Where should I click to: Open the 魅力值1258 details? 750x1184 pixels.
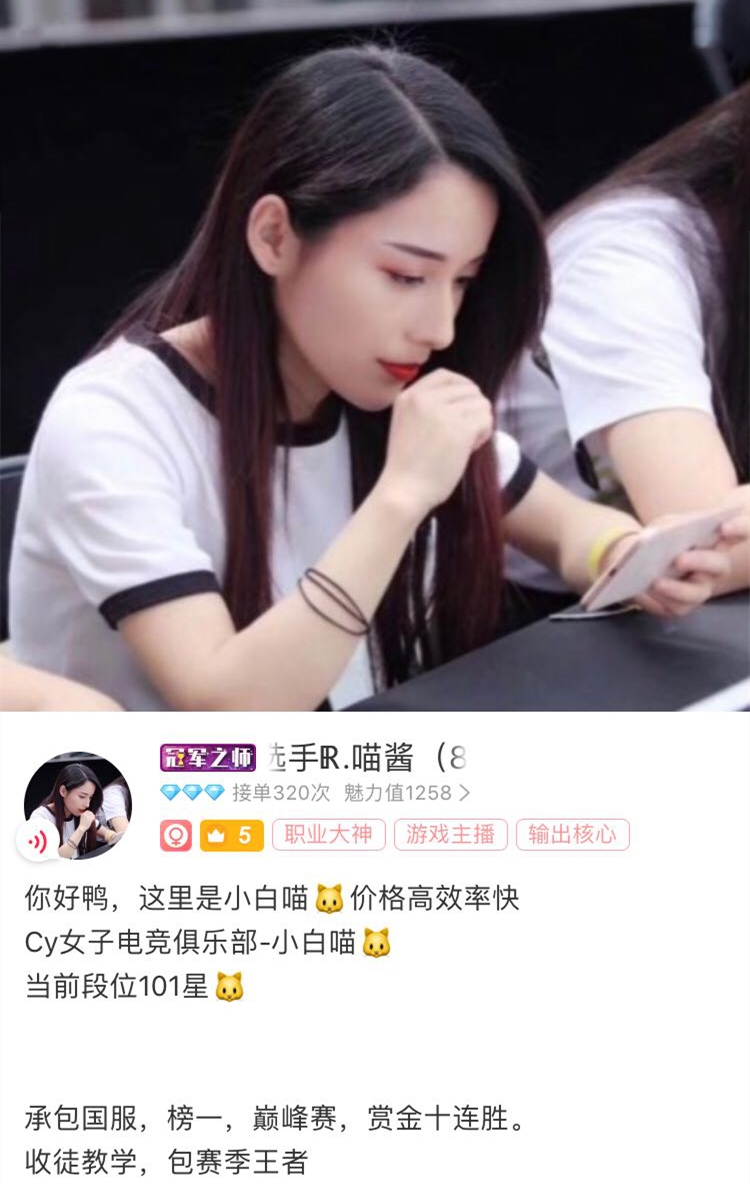point(406,793)
